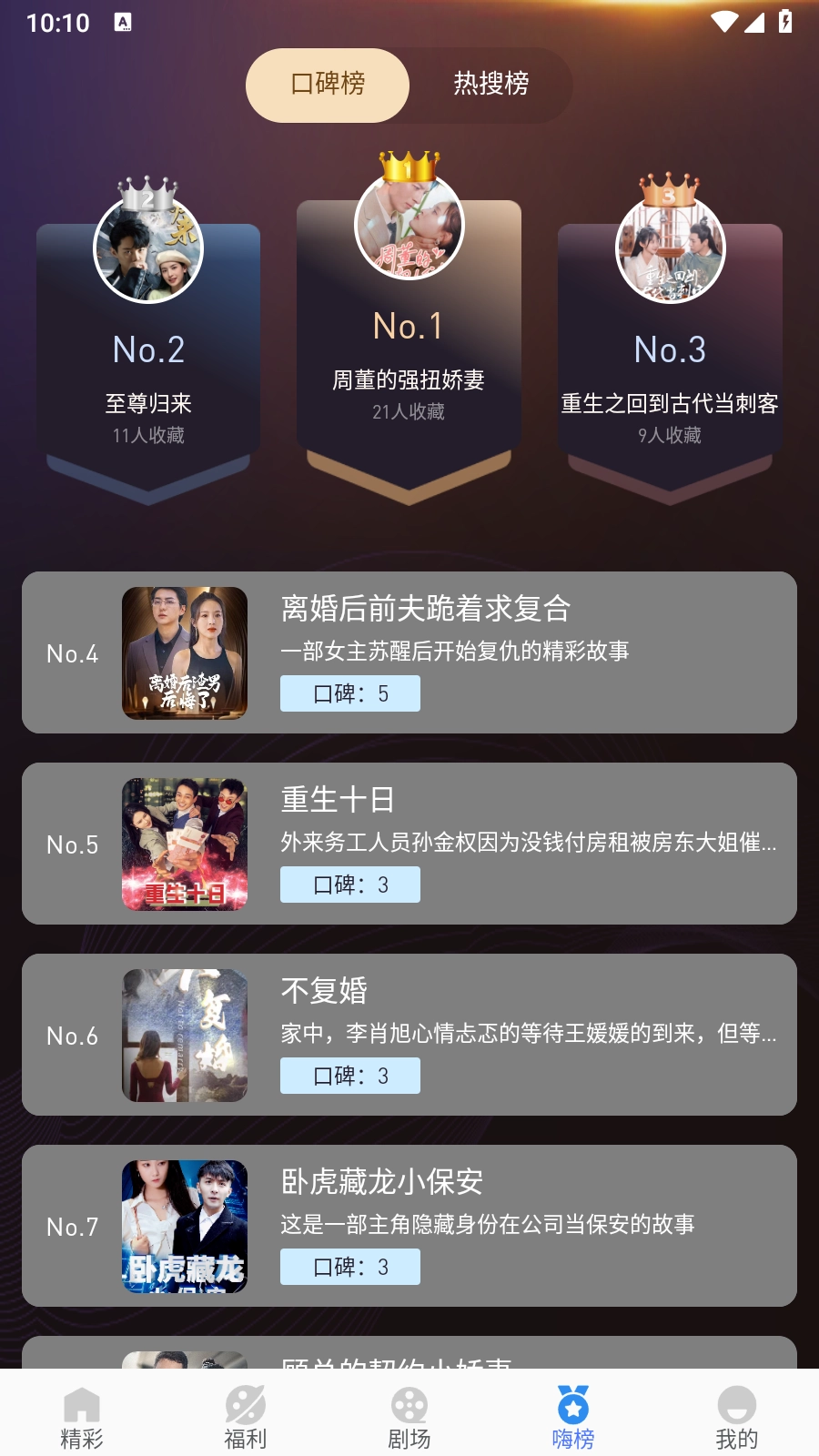This screenshot has height=1456, width=819.
Task: Tap the bronze crown on No.3
Action: point(670,188)
